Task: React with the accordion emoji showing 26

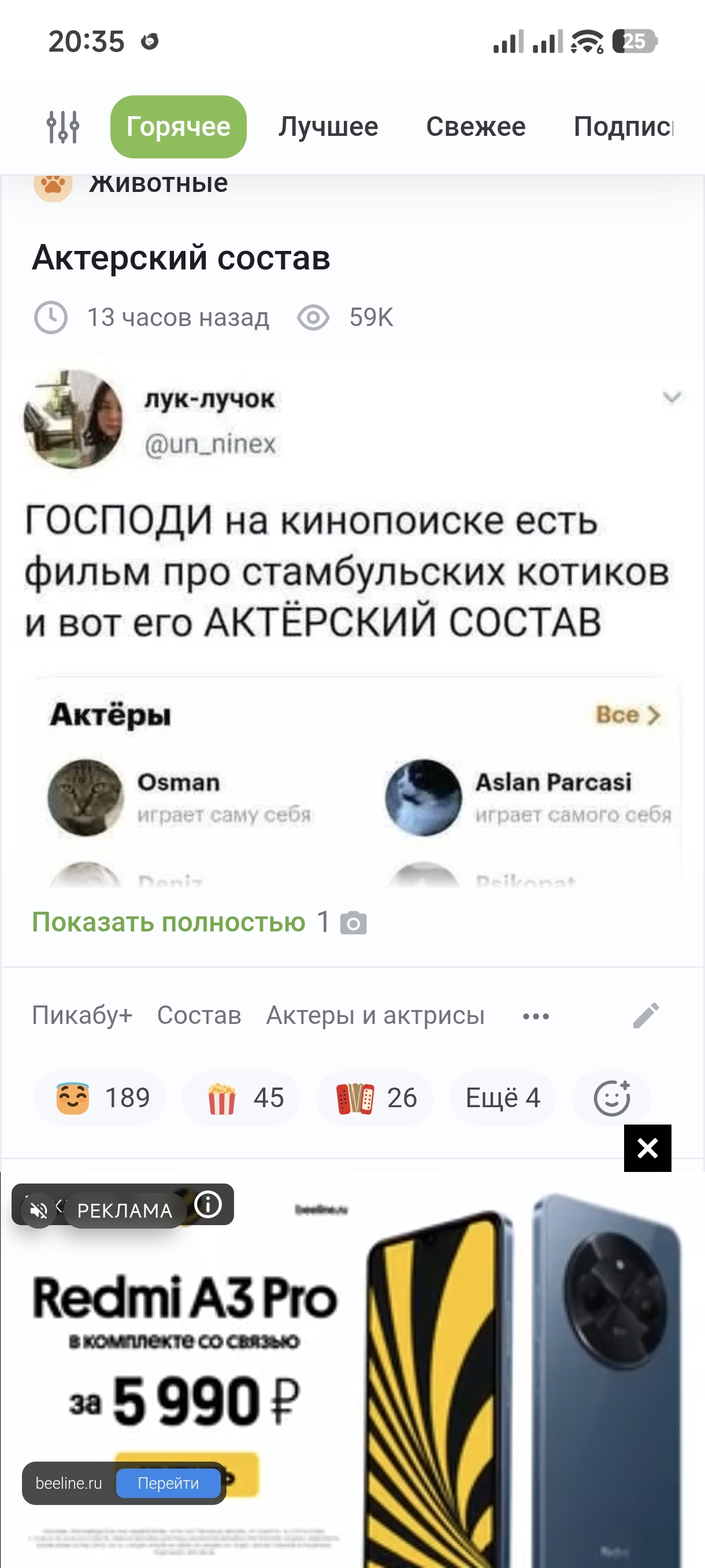Action: (x=374, y=1097)
